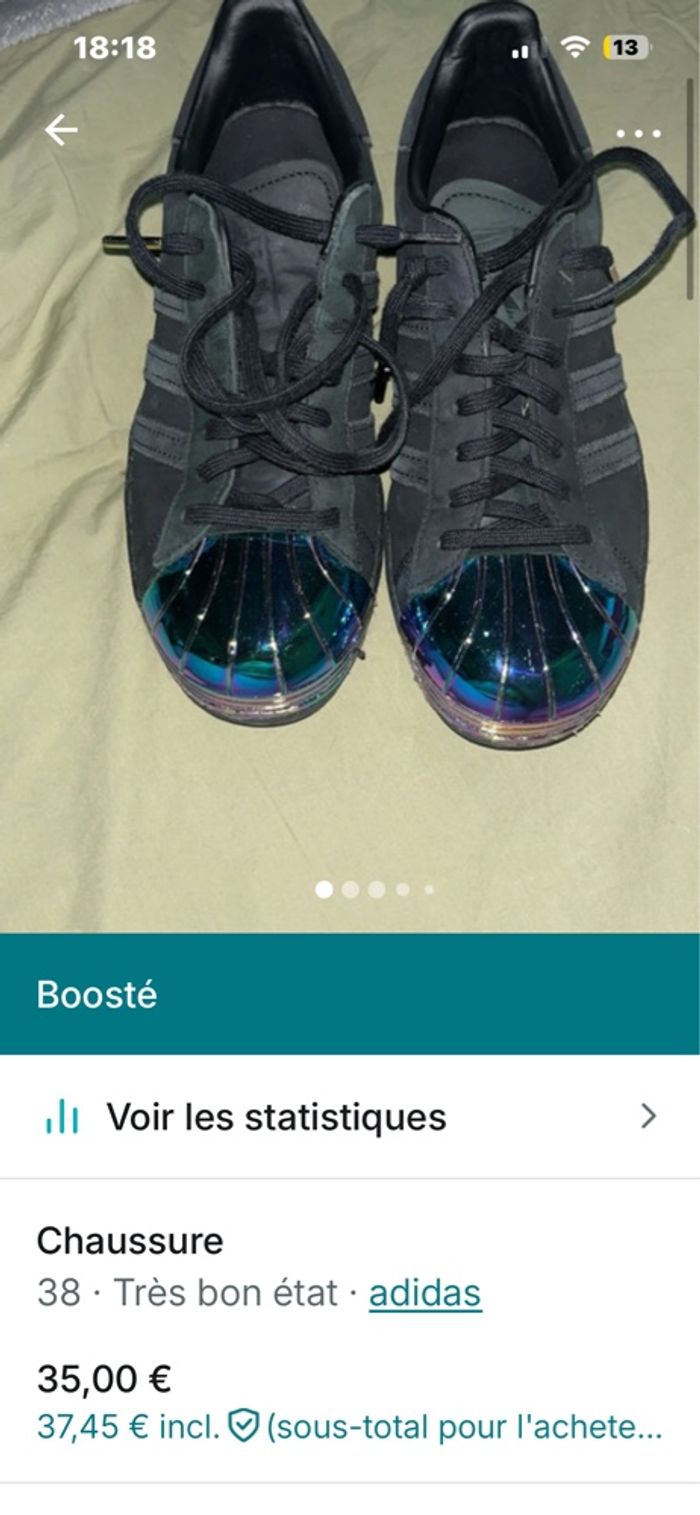Go back using the arrow icon

(x=61, y=130)
